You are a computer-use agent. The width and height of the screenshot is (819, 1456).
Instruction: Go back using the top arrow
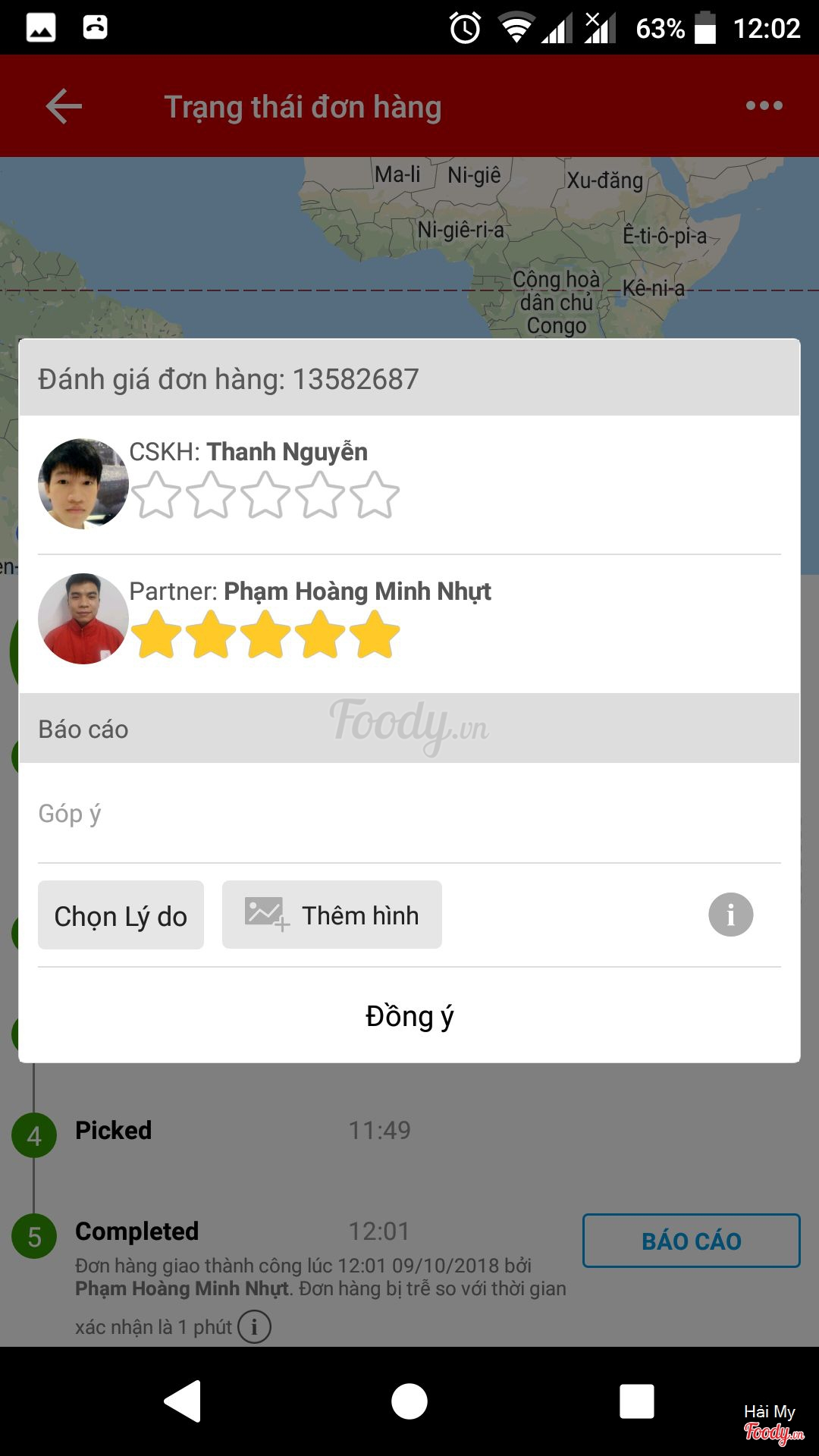(64, 106)
